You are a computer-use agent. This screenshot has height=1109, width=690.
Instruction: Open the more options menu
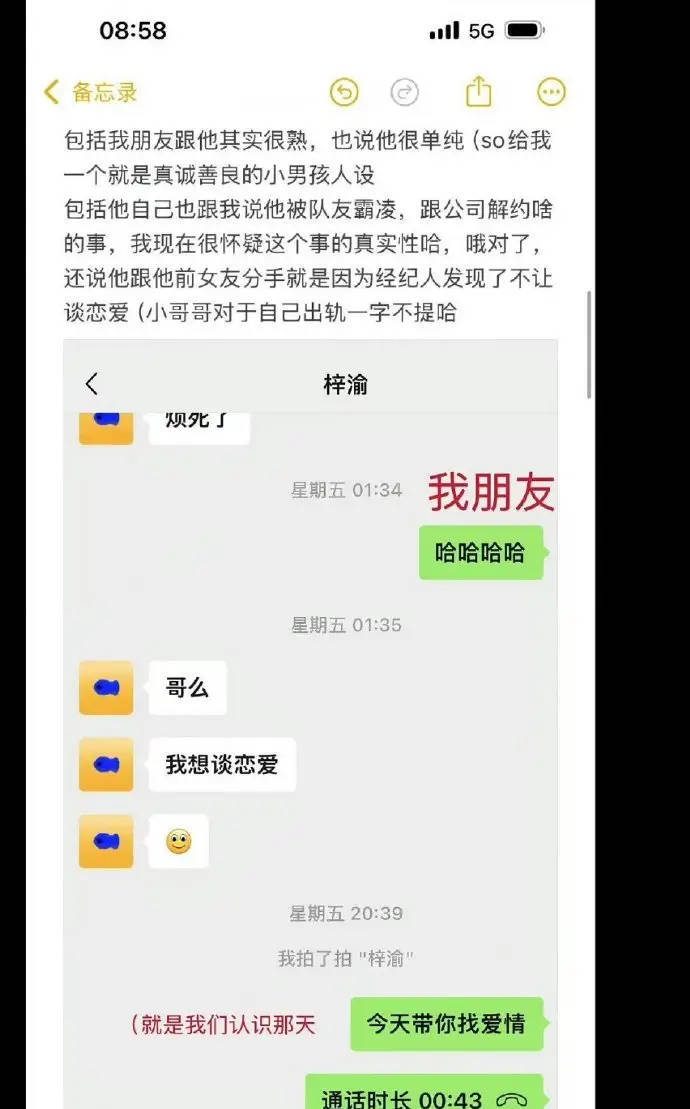(x=551, y=93)
